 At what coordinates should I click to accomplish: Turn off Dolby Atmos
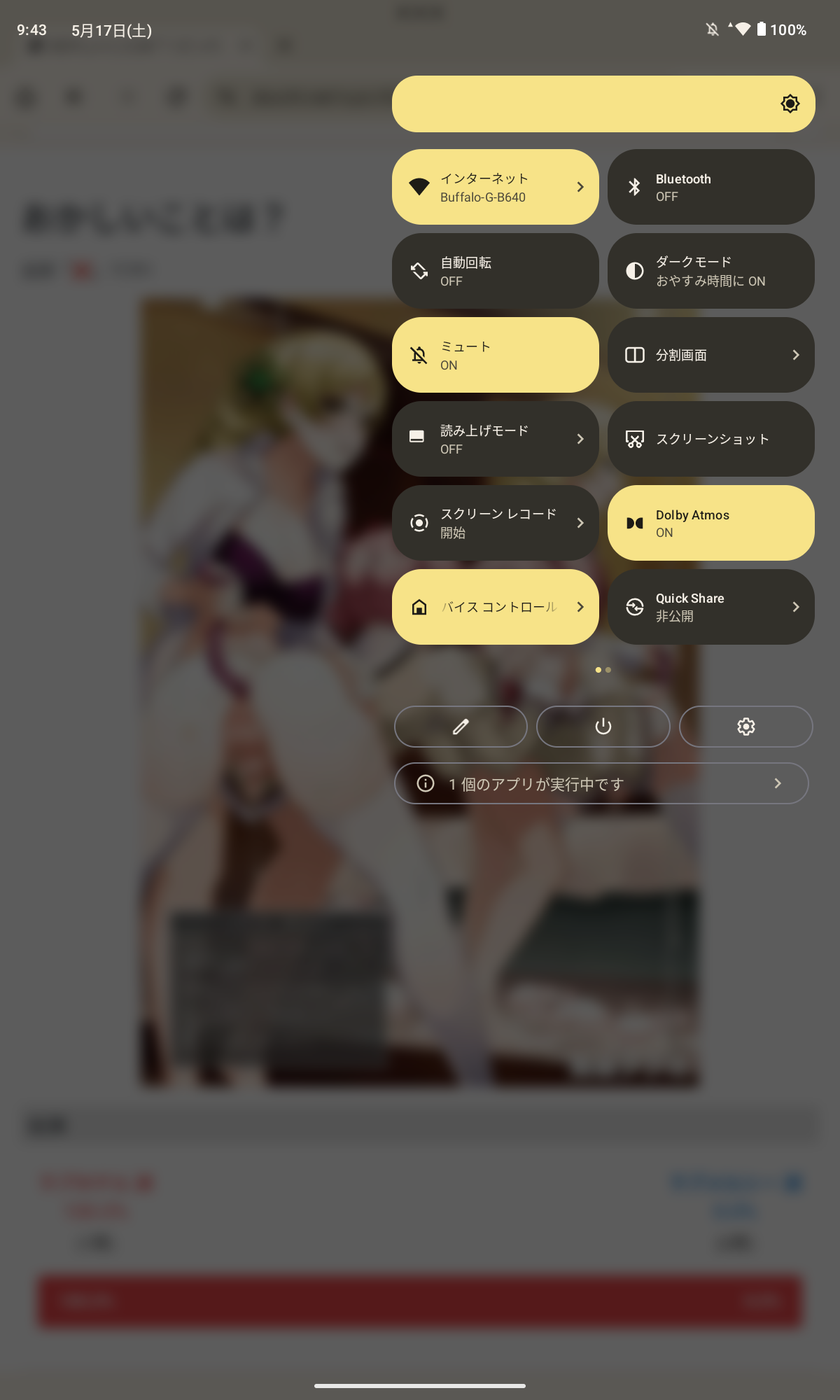(x=710, y=523)
